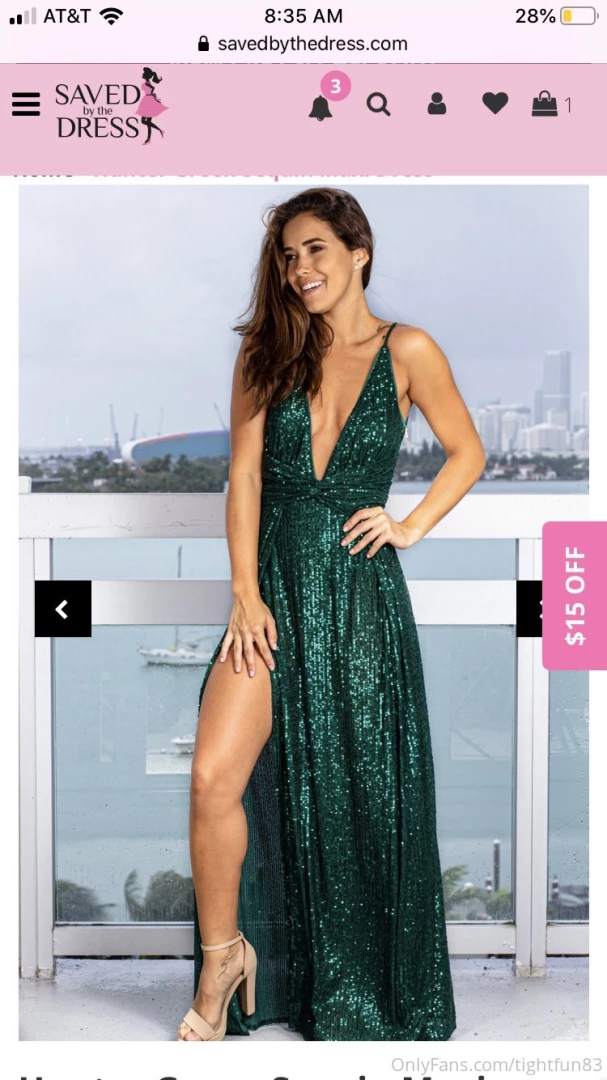Screen dimensions: 607x1080
Task: Show the next product photo
Action: pos(530,609)
